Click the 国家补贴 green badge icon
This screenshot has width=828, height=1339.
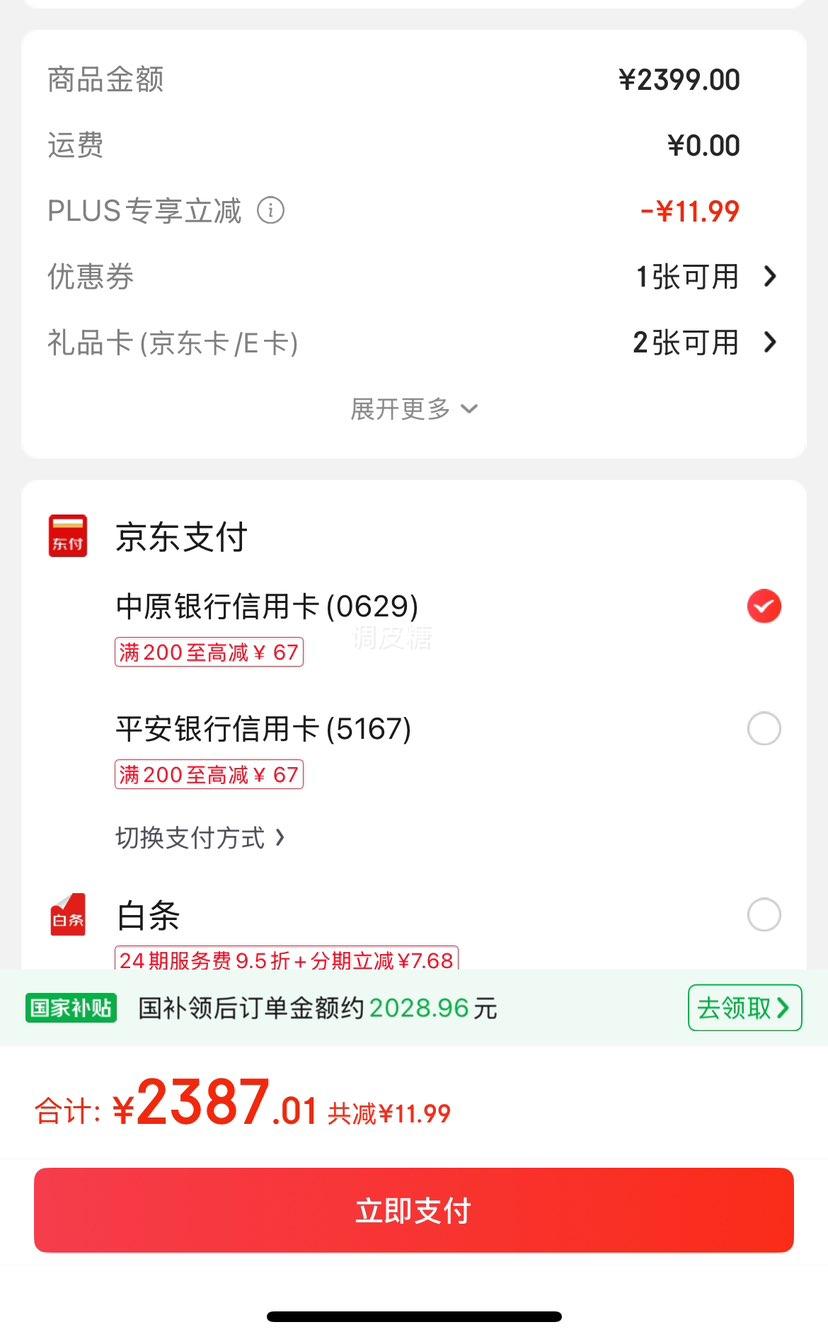click(x=70, y=1007)
